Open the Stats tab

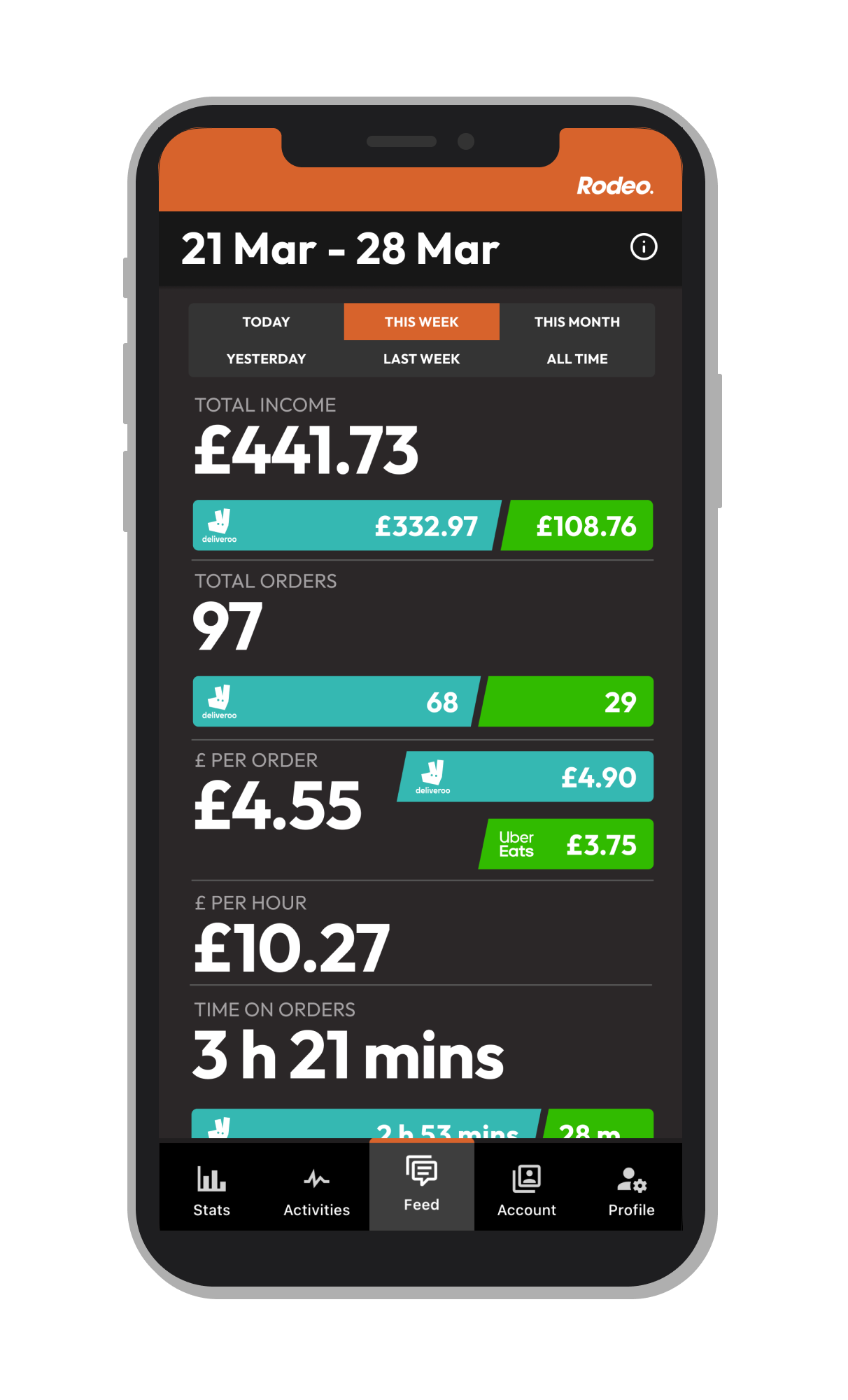click(211, 1190)
